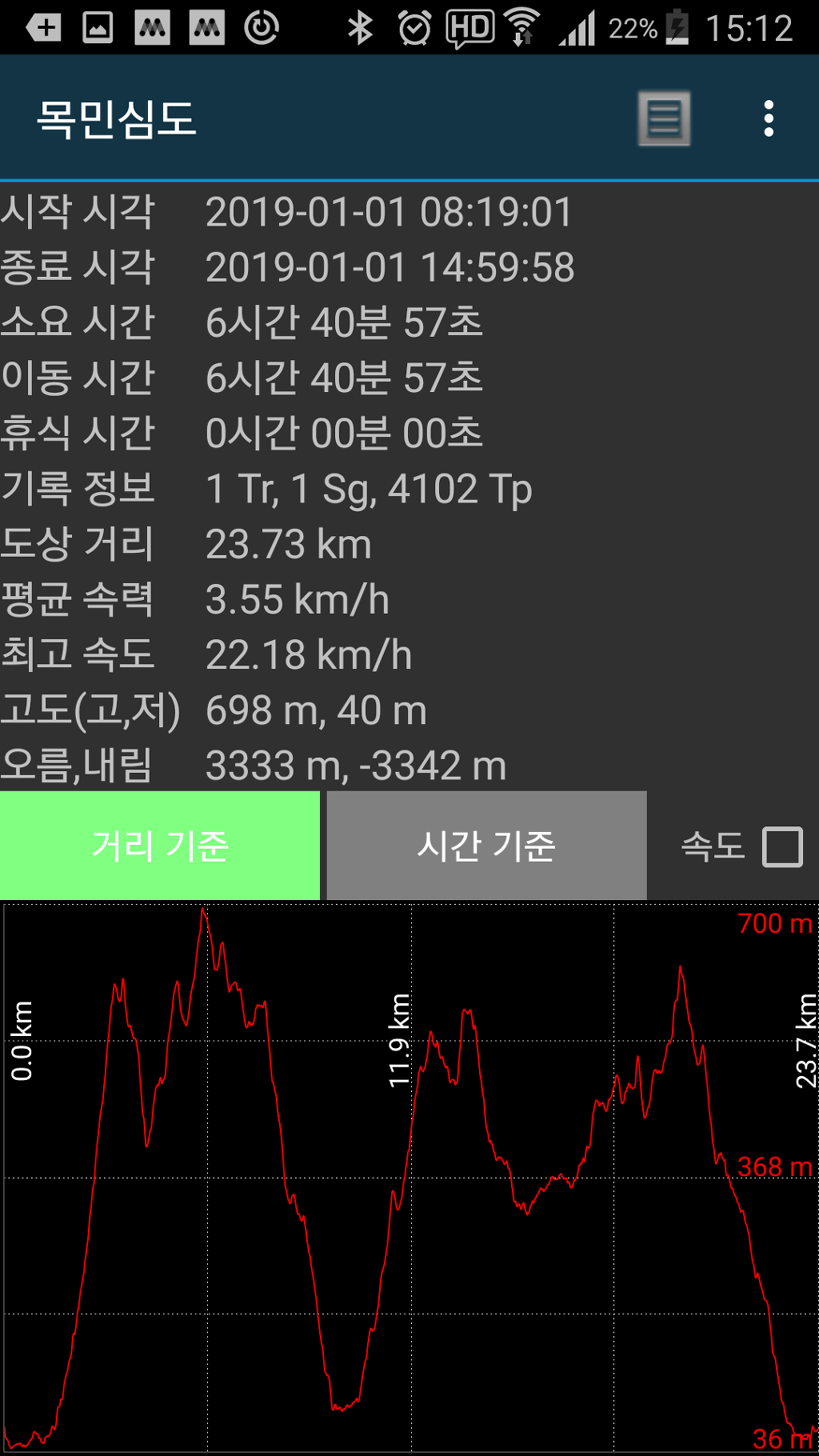
Task: Enable the 속도 speed checkbox
Action: [x=782, y=846]
